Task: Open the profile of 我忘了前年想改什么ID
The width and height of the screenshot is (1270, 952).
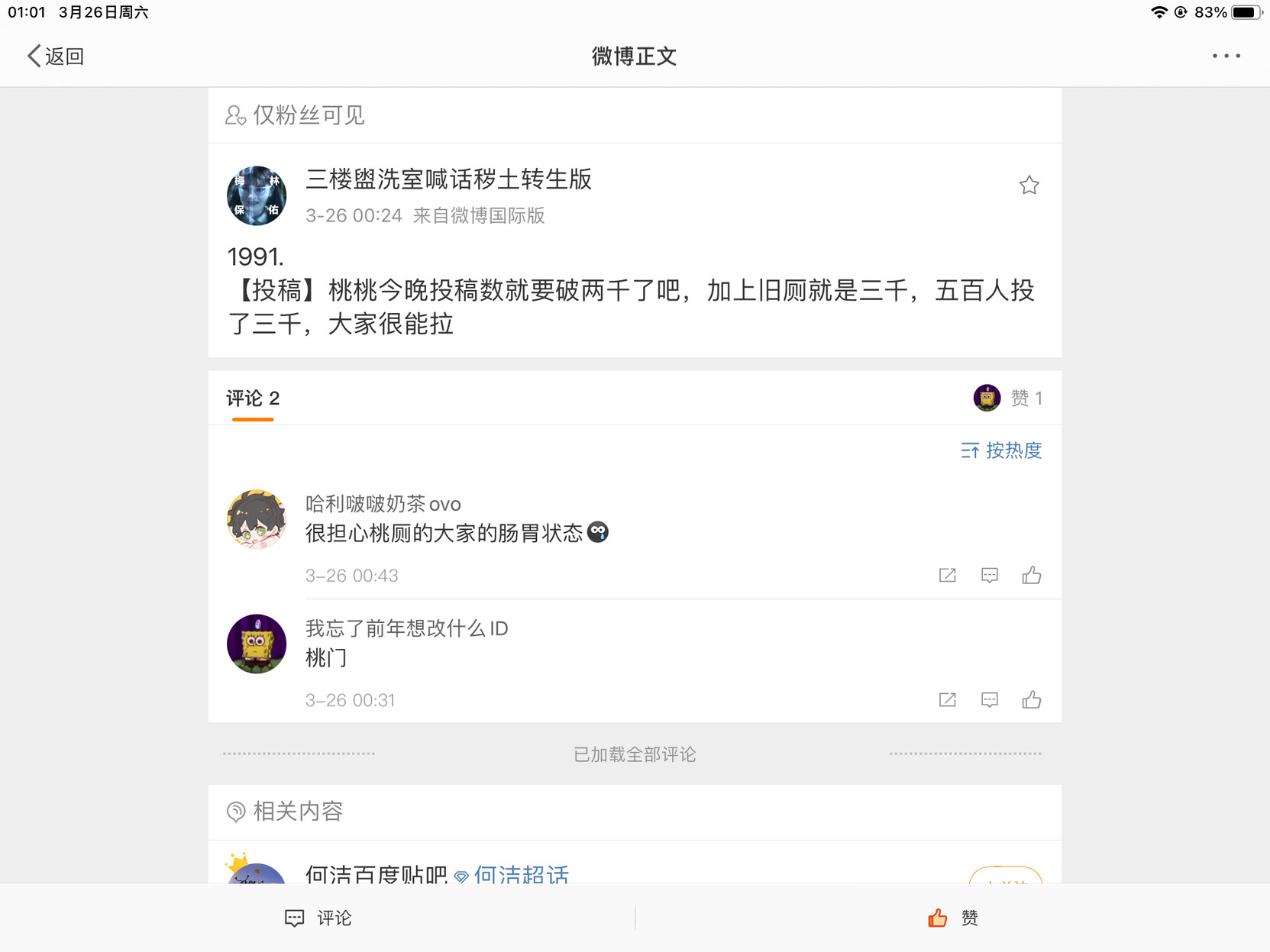Action: point(257,644)
